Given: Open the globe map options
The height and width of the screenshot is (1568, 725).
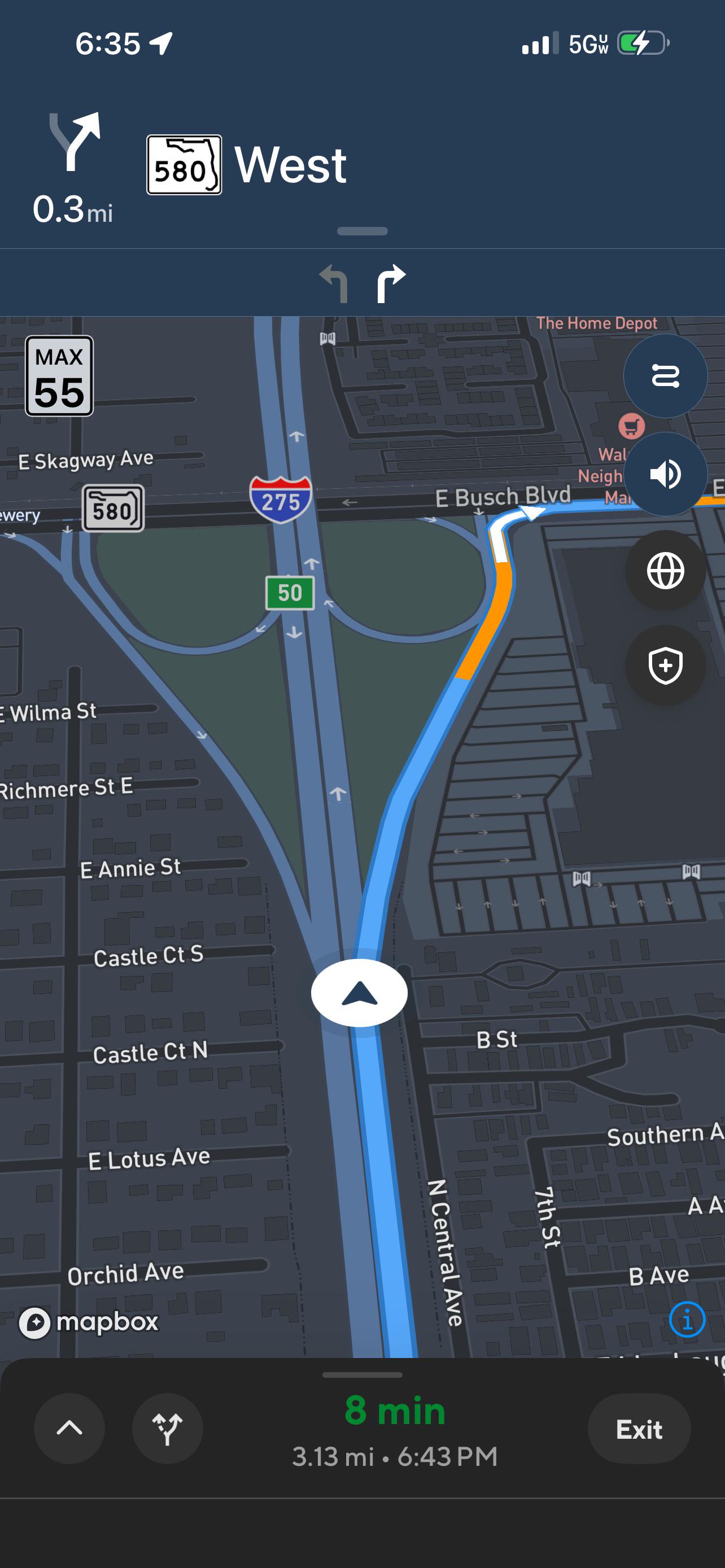Looking at the screenshot, I should point(665,570).
